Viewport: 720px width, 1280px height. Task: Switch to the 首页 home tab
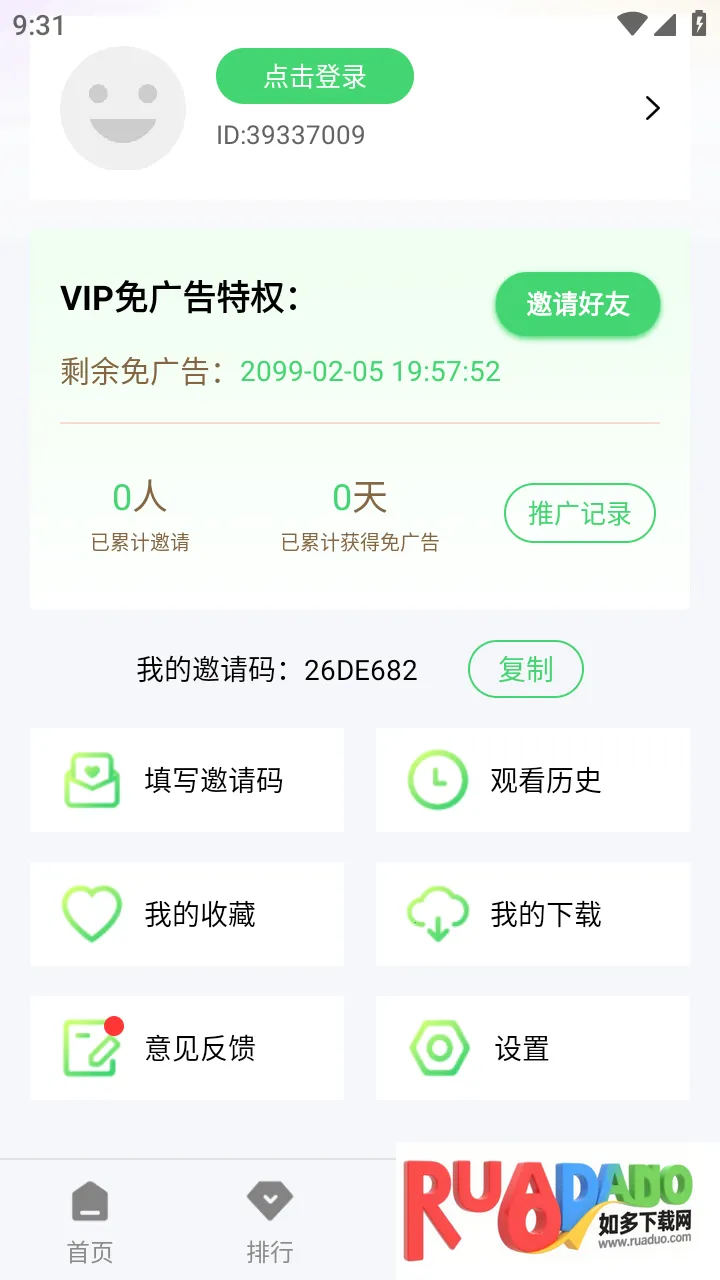coord(90,1220)
